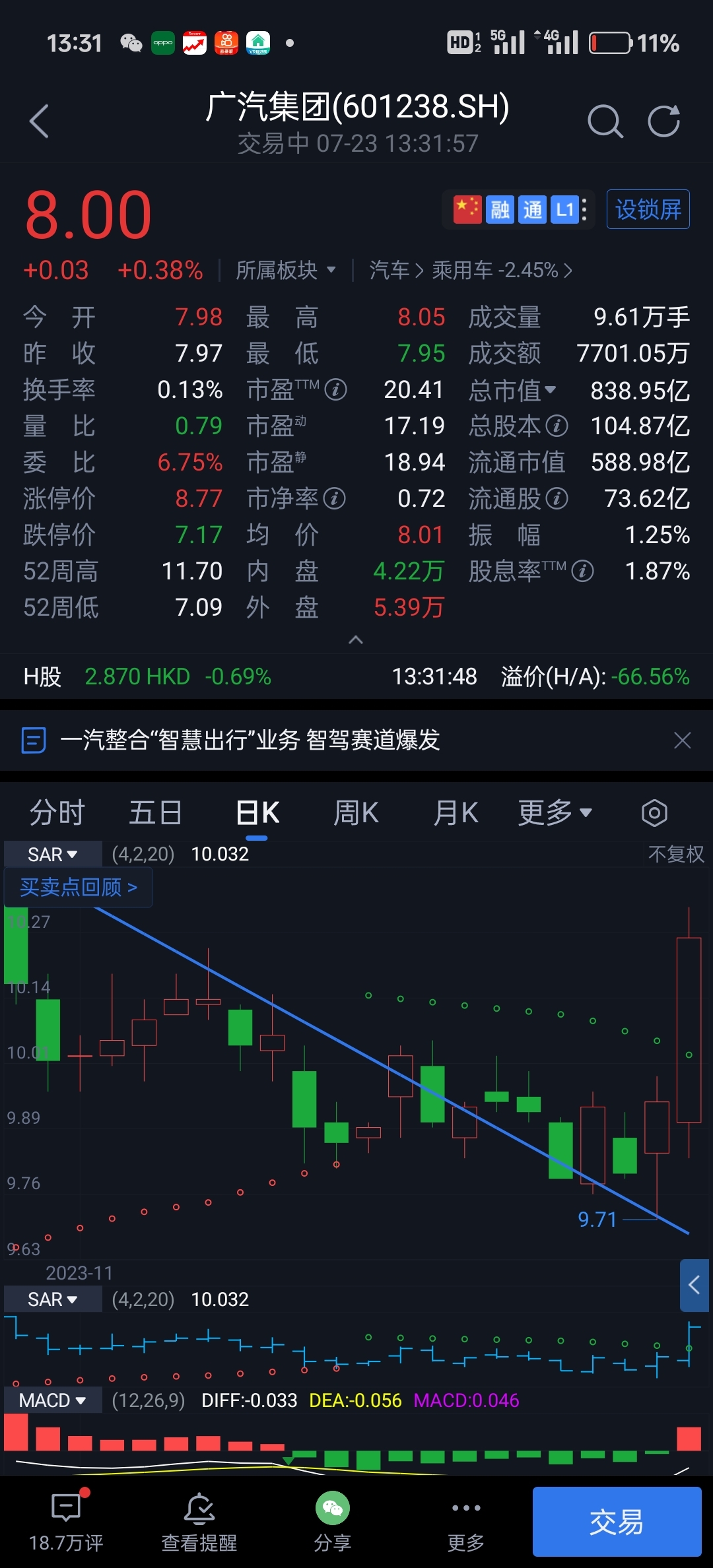This screenshot has width=713, height=1568.
Task: Collapse the quote details panel
Action: (356, 639)
